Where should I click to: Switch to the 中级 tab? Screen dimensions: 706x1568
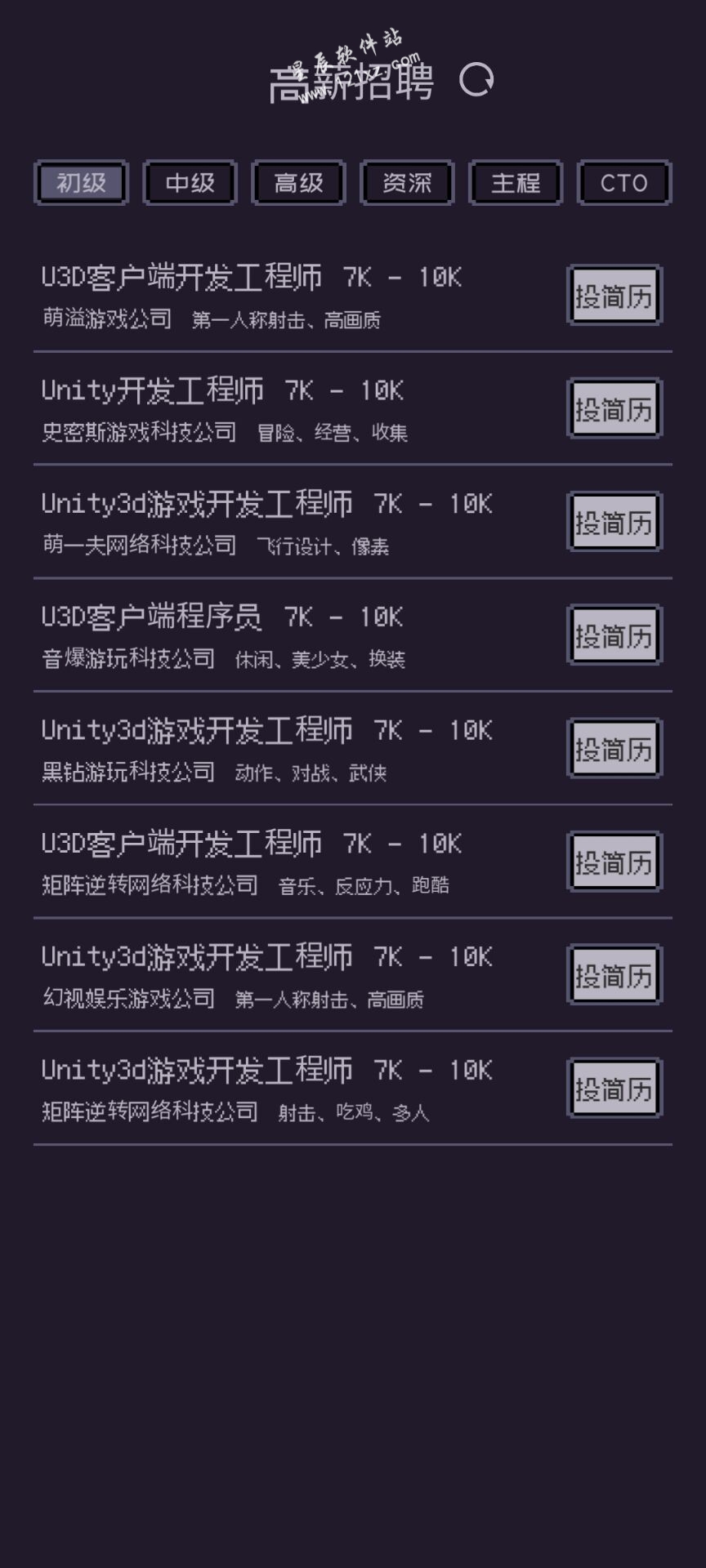pos(190,182)
